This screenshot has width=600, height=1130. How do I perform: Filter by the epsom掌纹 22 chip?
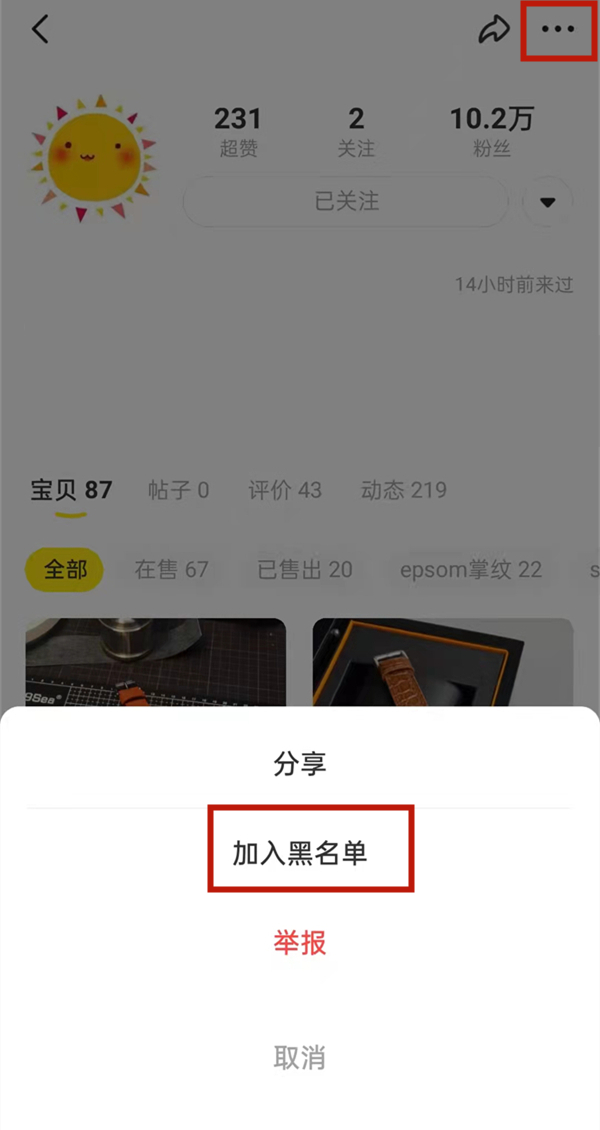[471, 570]
